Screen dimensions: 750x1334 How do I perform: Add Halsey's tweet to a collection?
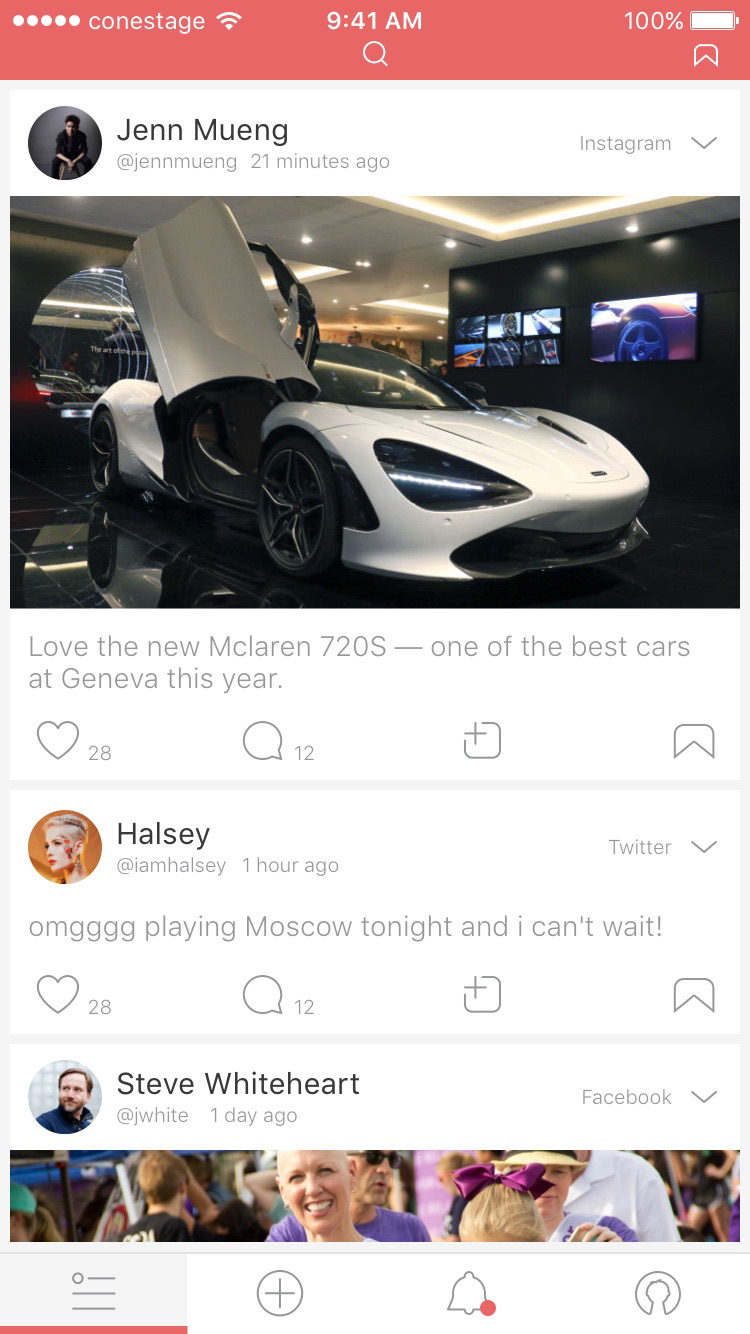(482, 994)
